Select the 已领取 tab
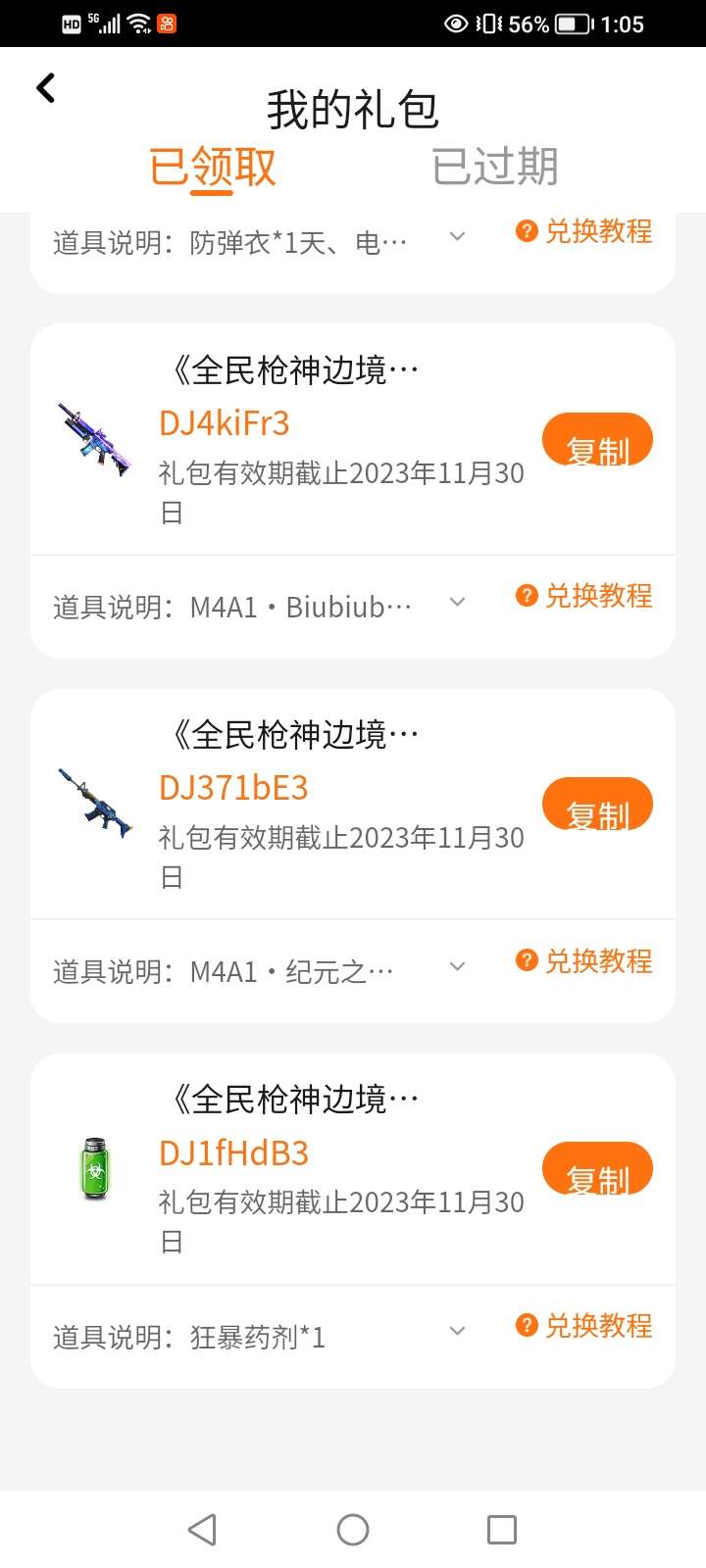 pyautogui.click(x=213, y=167)
